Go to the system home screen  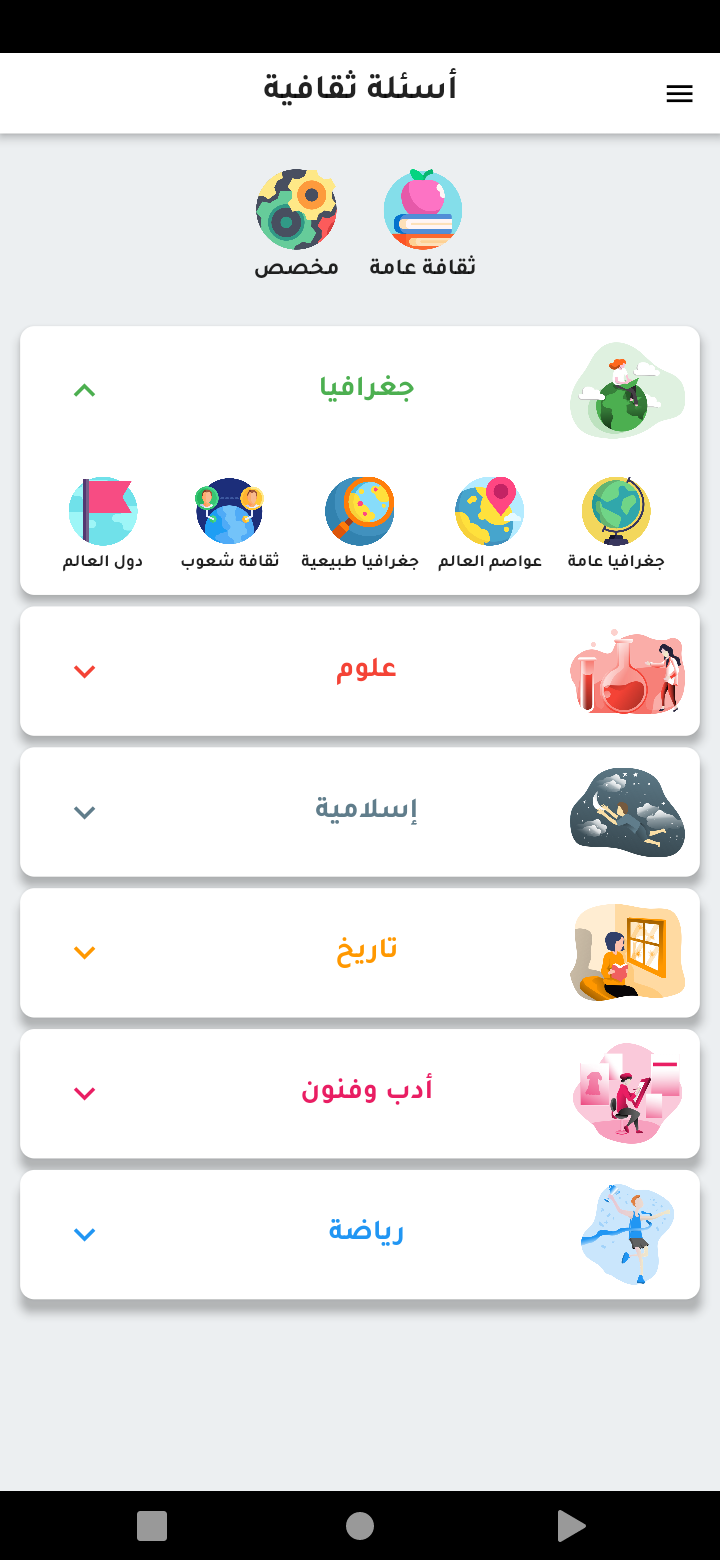(360, 1526)
